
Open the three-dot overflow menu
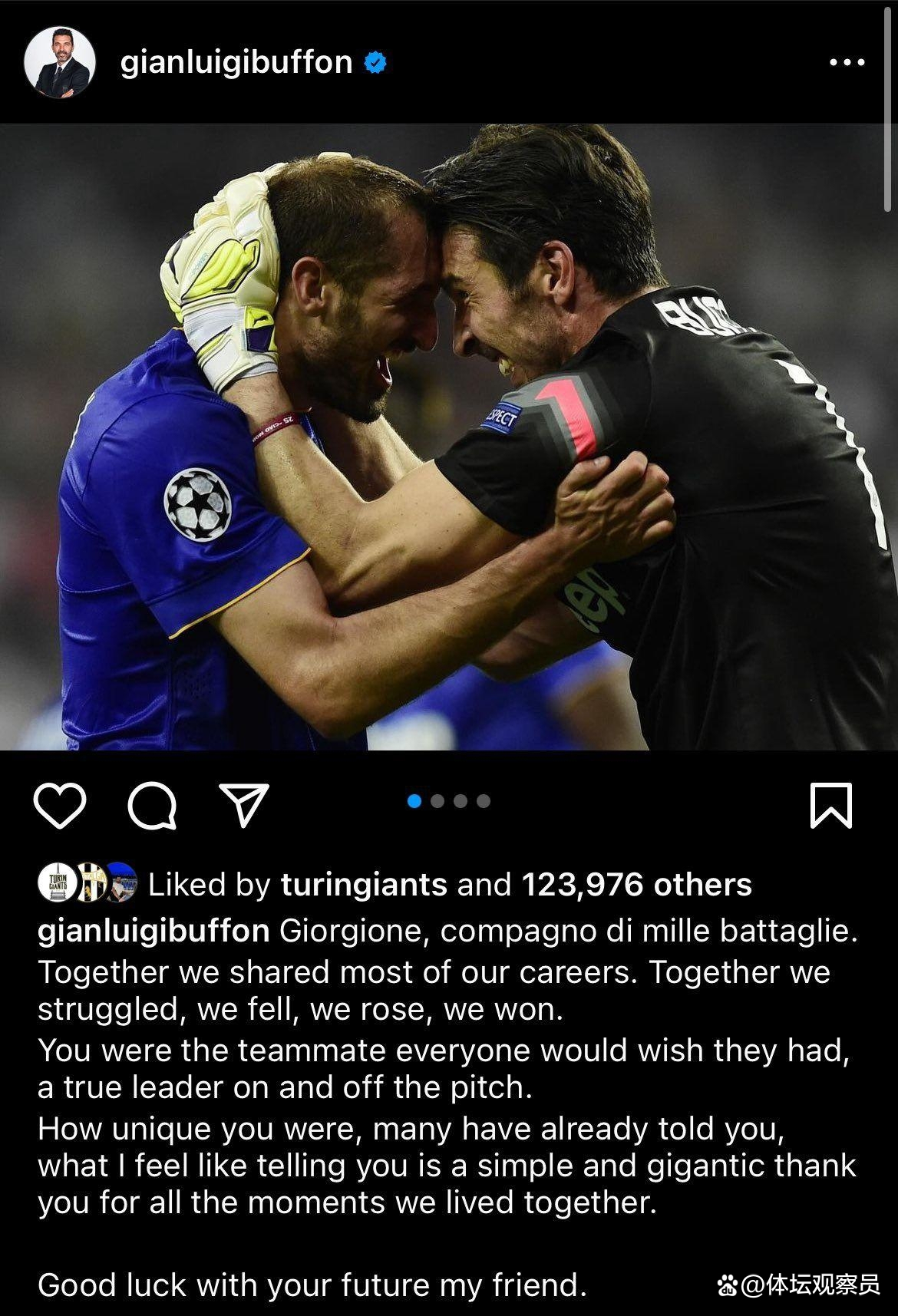click(x=847, y=63)
